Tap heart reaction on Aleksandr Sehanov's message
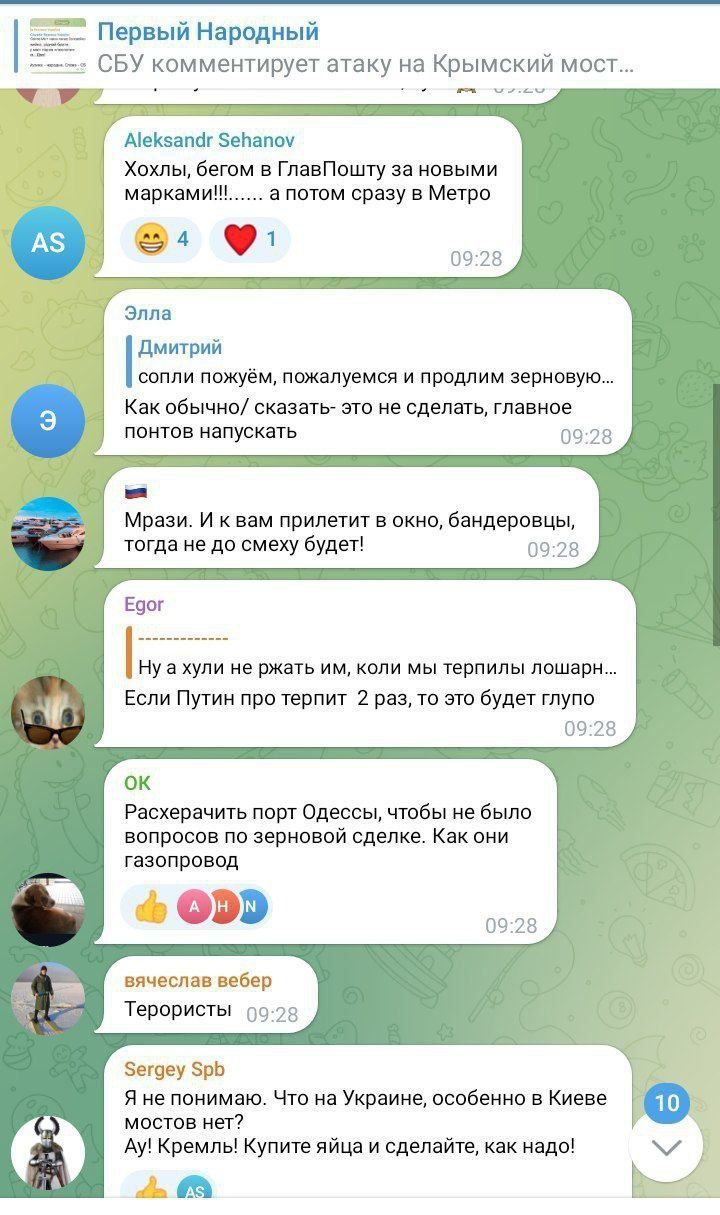Screen dimensions: 720x1215 [x=250, y=240]
